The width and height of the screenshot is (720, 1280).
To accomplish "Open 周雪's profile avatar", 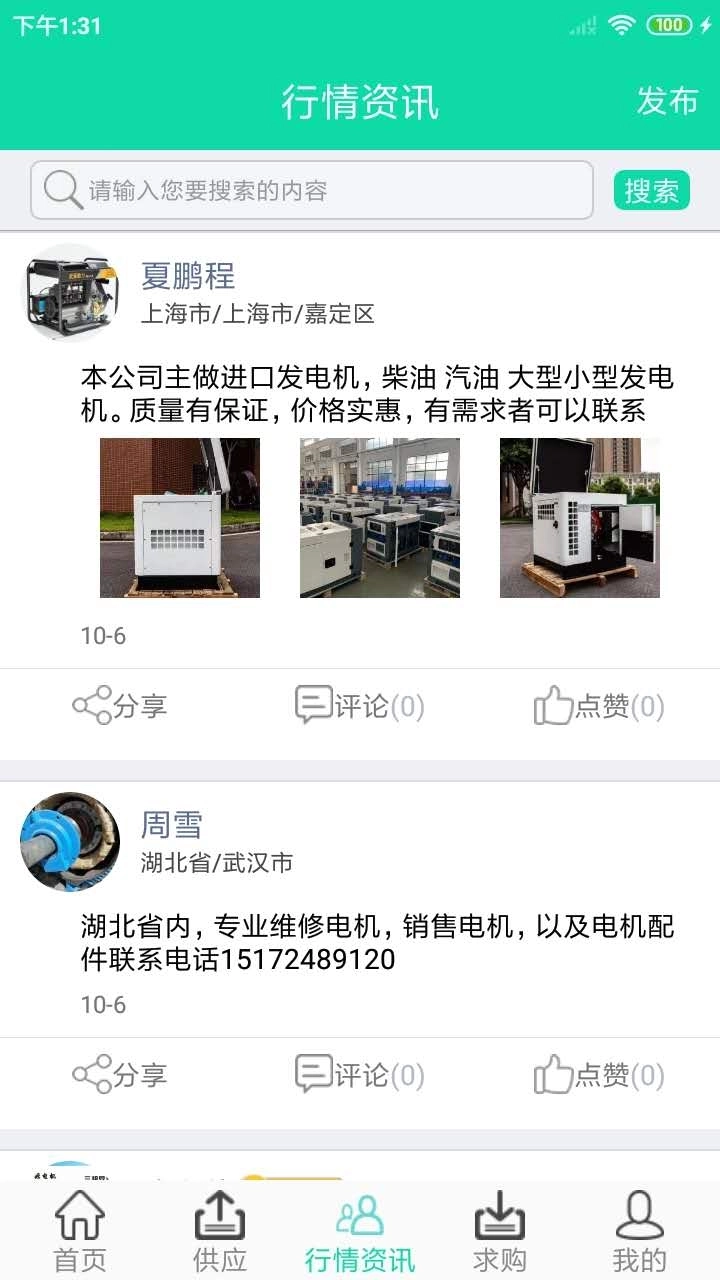I will (70, 841).
